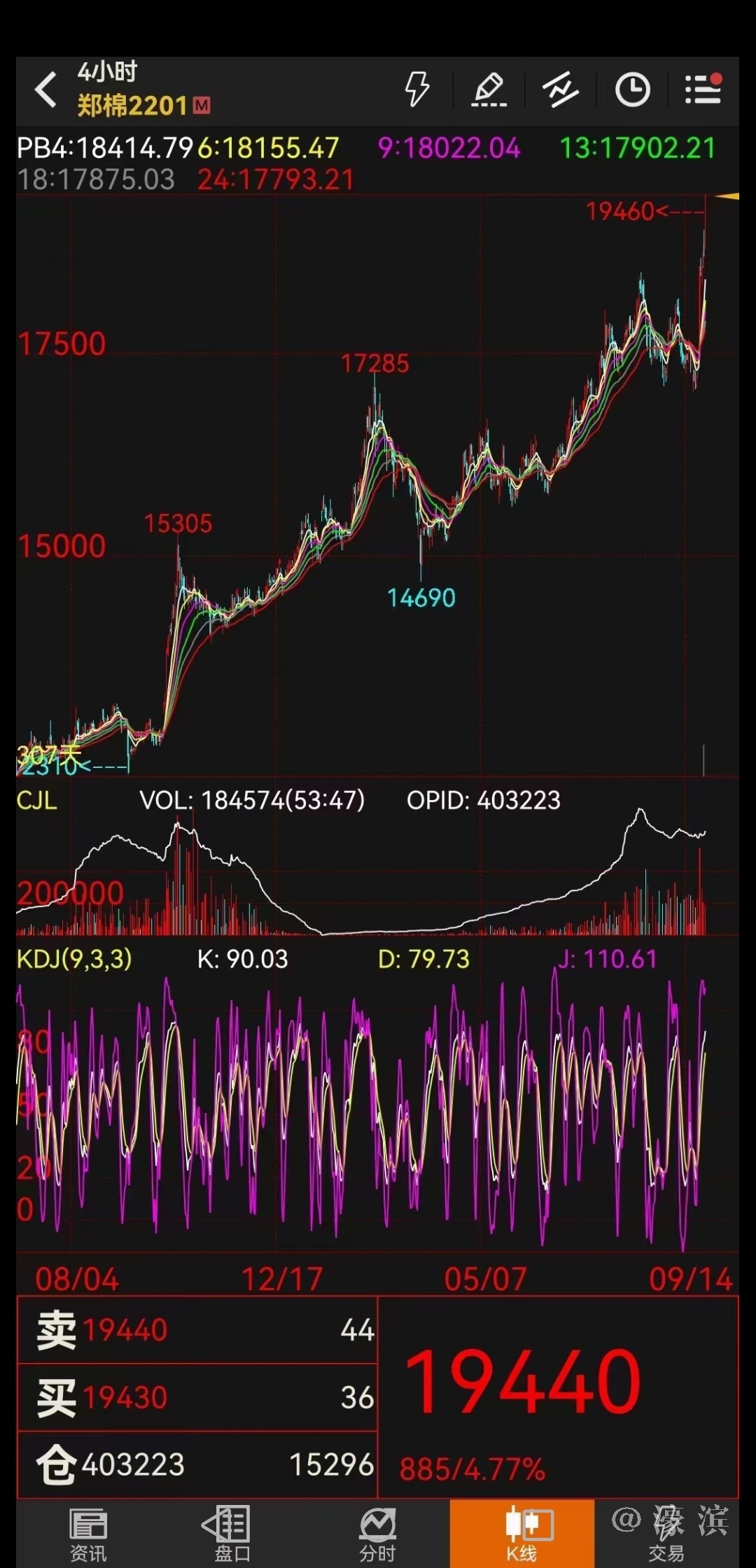Tap the 买 19430 buy quote row
The width and height of the screenshot is (756, 1568).
pyautogui.click(x=197, y=1397)
